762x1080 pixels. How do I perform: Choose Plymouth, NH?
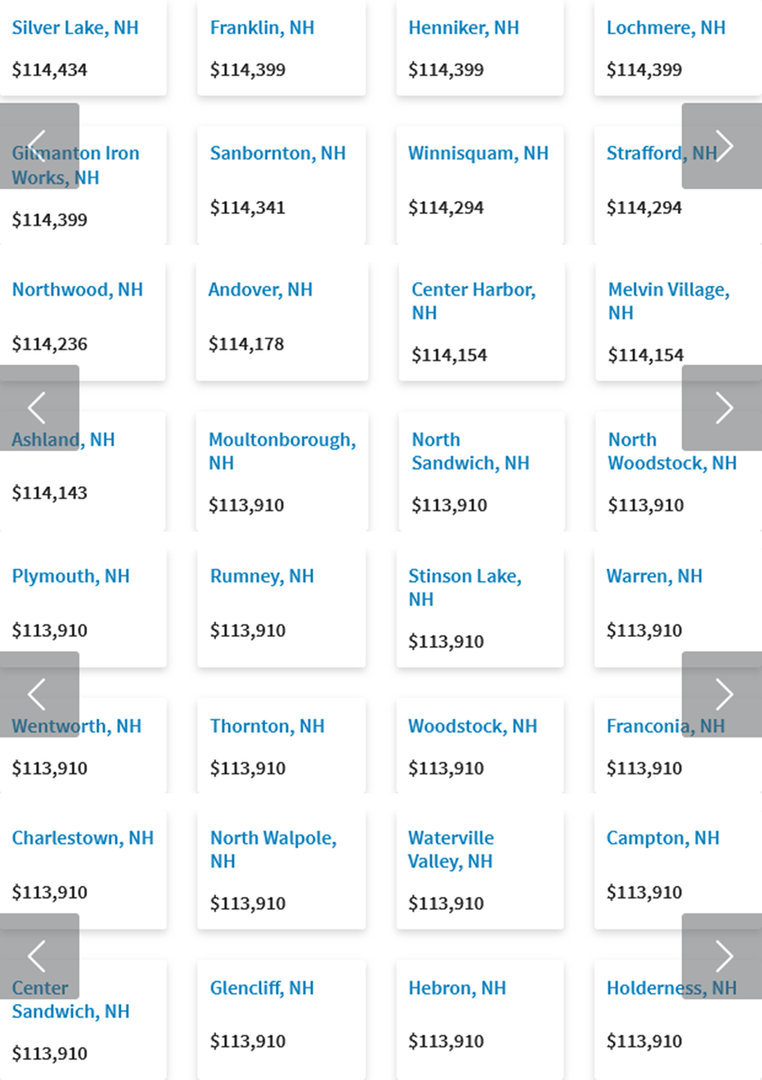point(71,576)
